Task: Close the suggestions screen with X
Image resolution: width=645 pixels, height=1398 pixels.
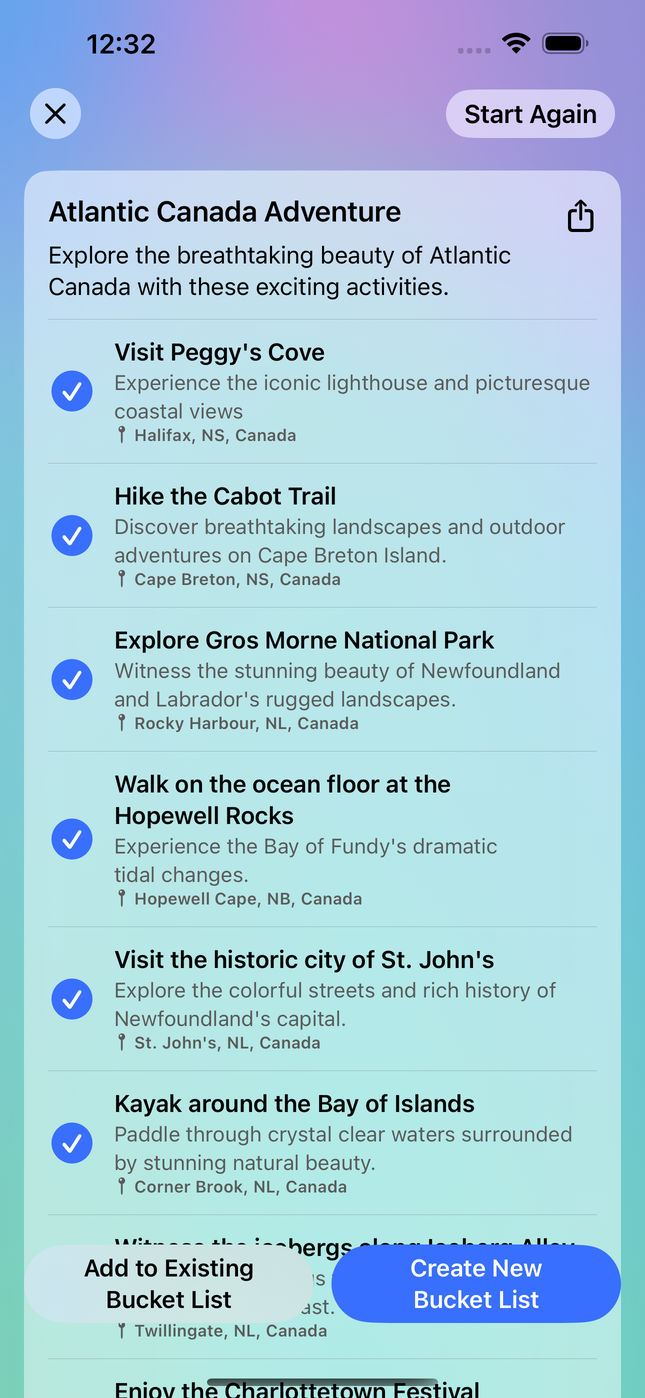Action: click(55, 114)
